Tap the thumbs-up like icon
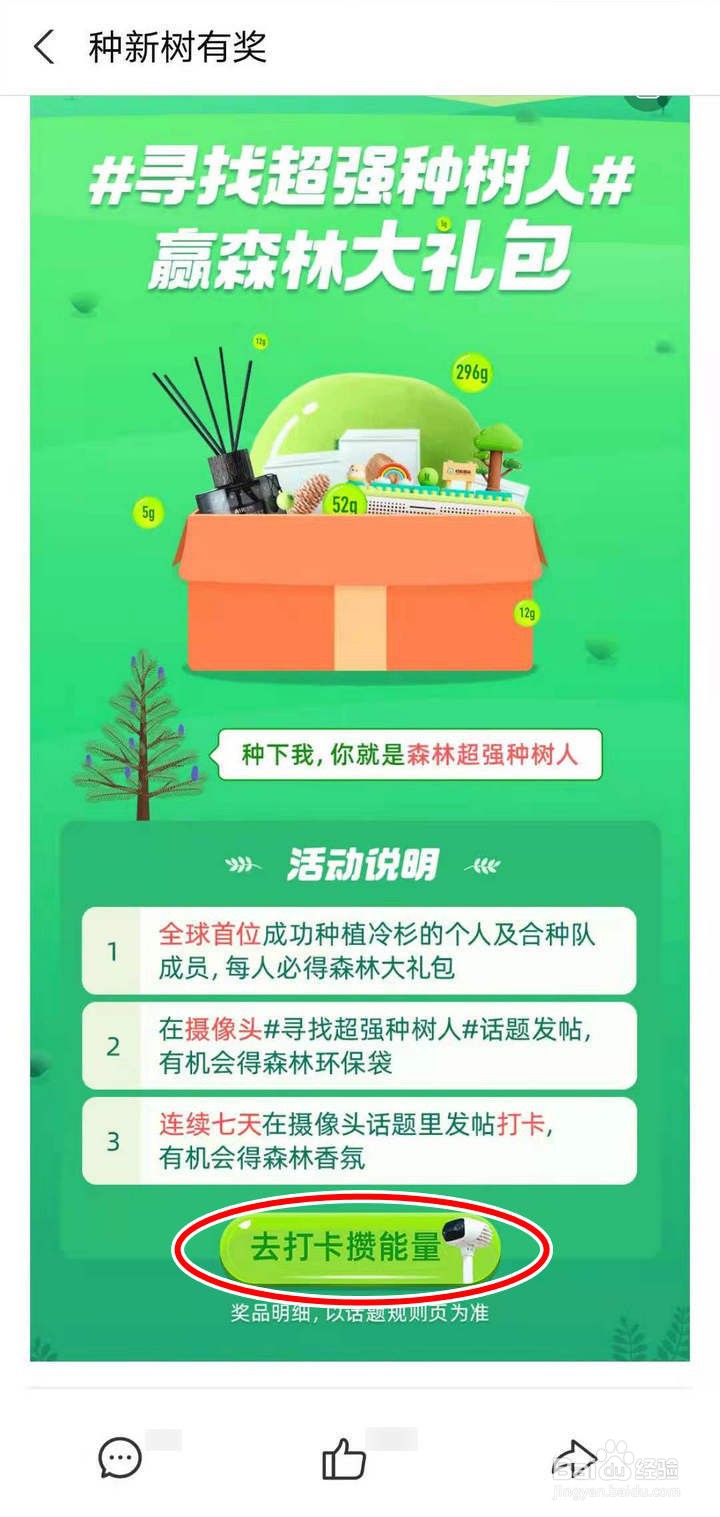 click(345, 1460)
